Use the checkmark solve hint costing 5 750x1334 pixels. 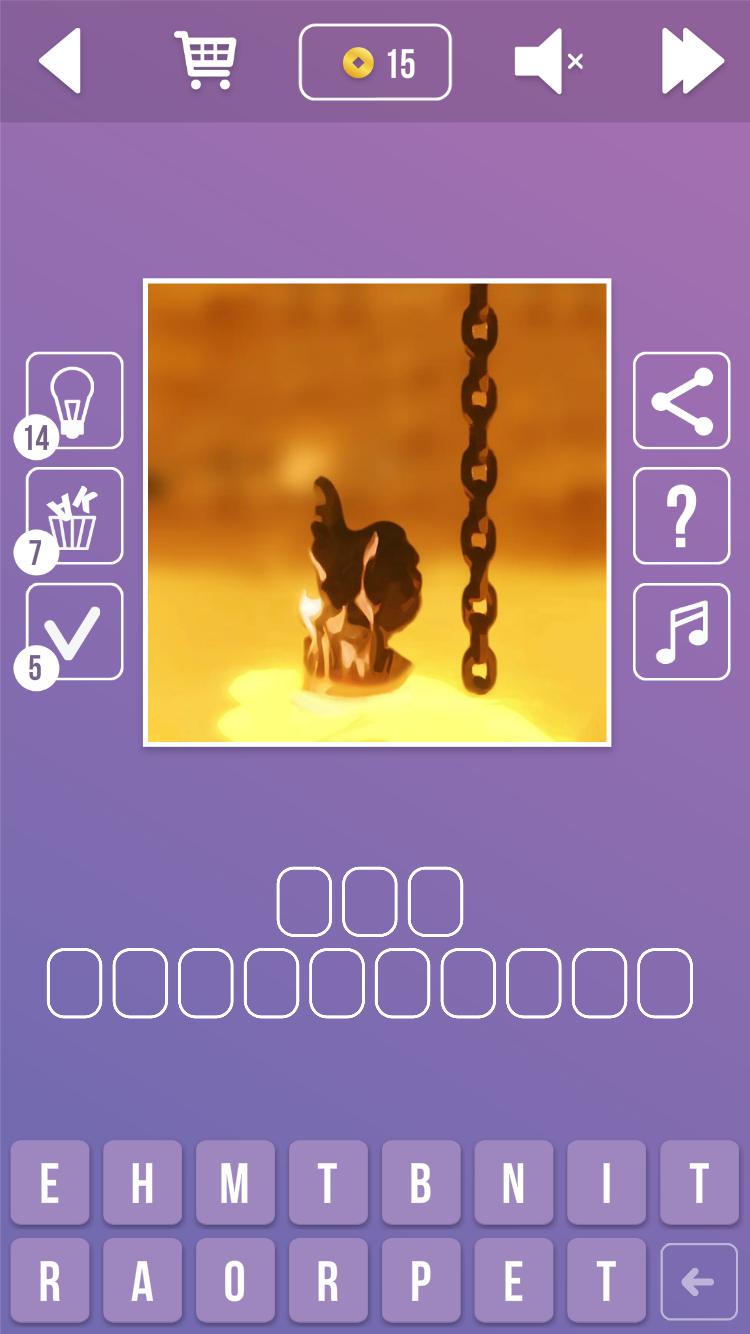coord(75,632)
